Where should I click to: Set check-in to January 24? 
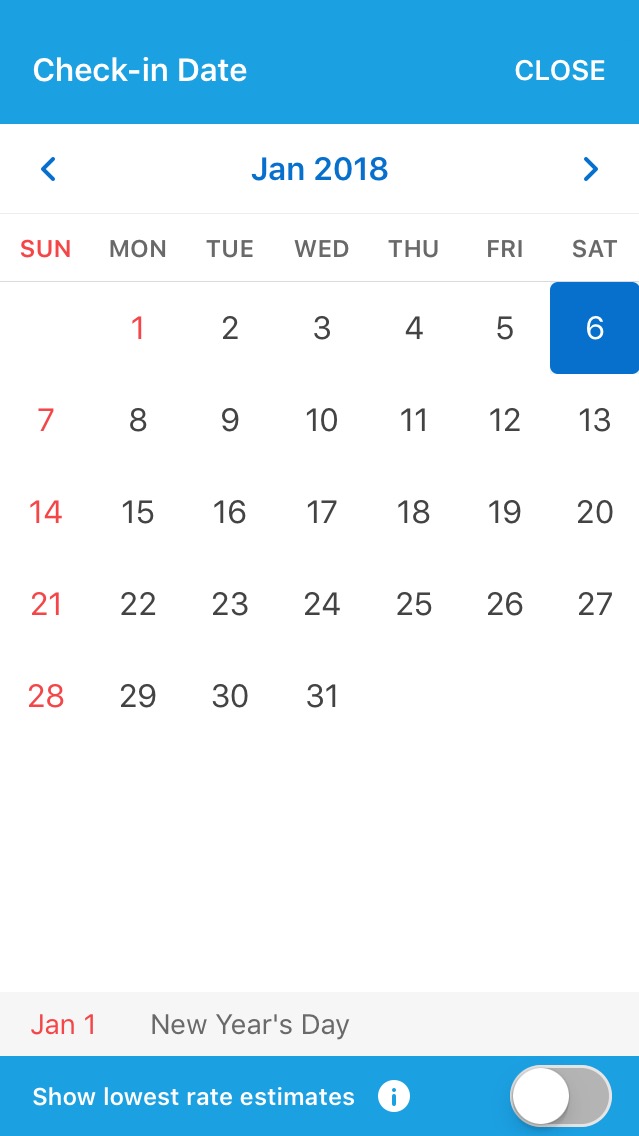click(321, 604)
